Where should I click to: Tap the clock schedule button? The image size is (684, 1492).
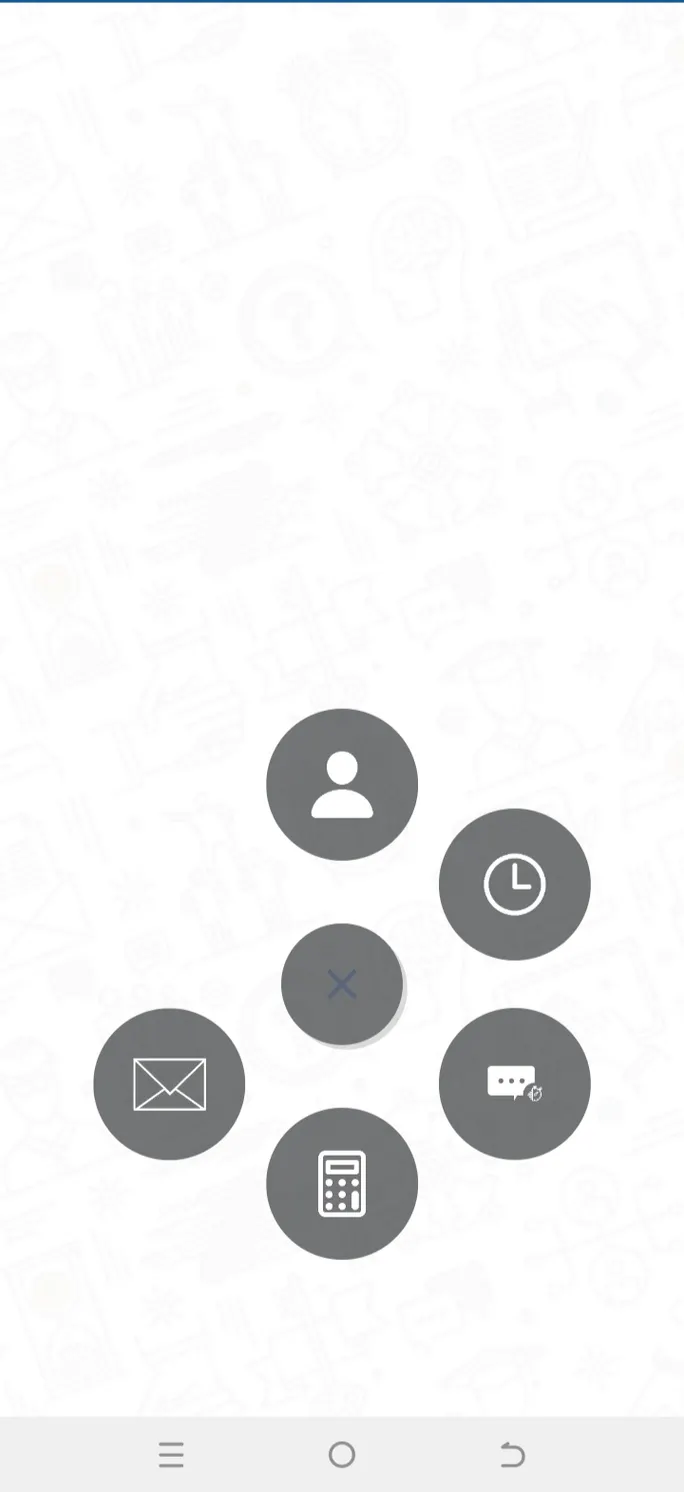point(514,884)
